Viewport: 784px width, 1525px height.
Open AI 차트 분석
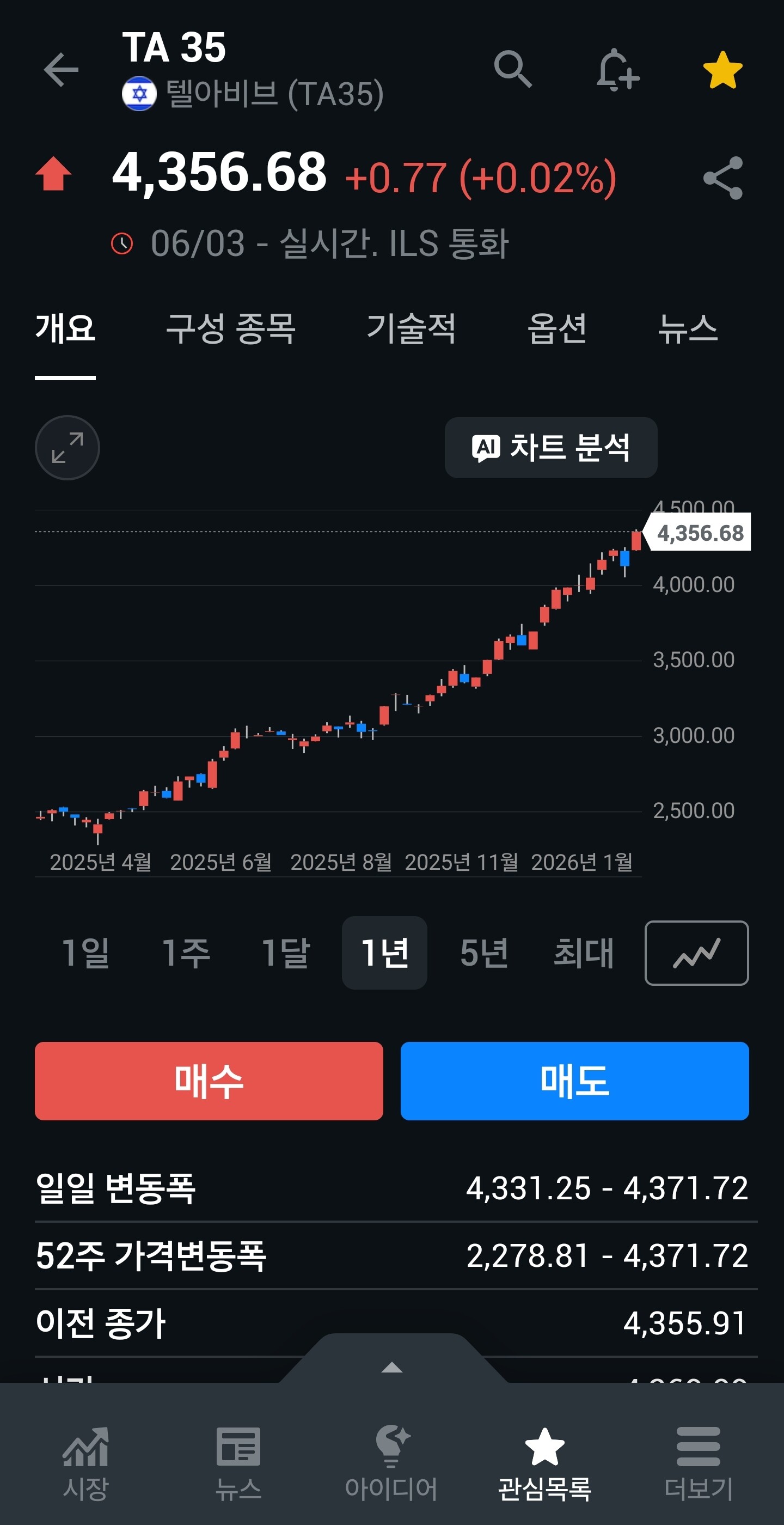point(550,448)
